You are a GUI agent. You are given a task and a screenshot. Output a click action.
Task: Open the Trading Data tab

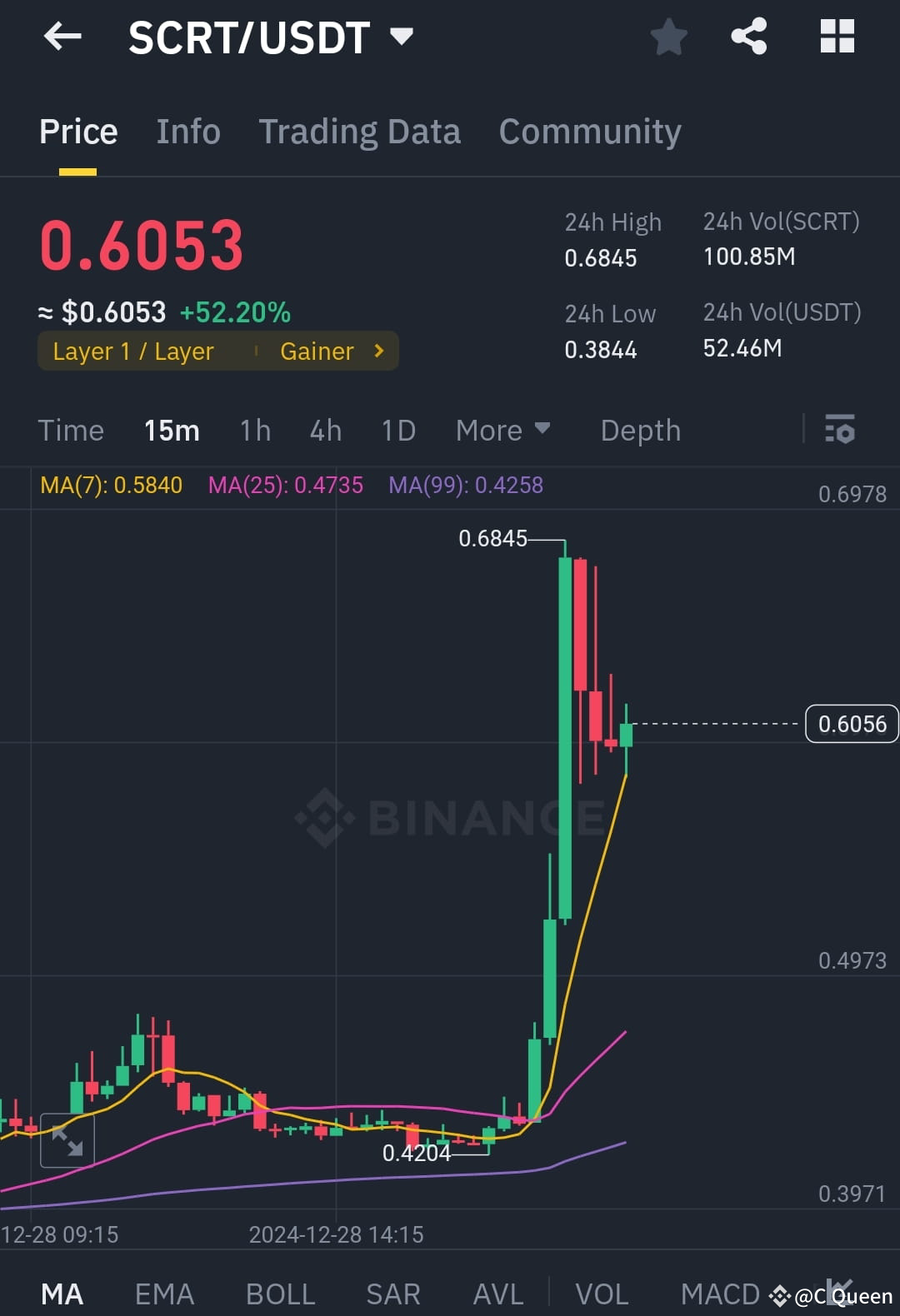[x=360, y=131]
